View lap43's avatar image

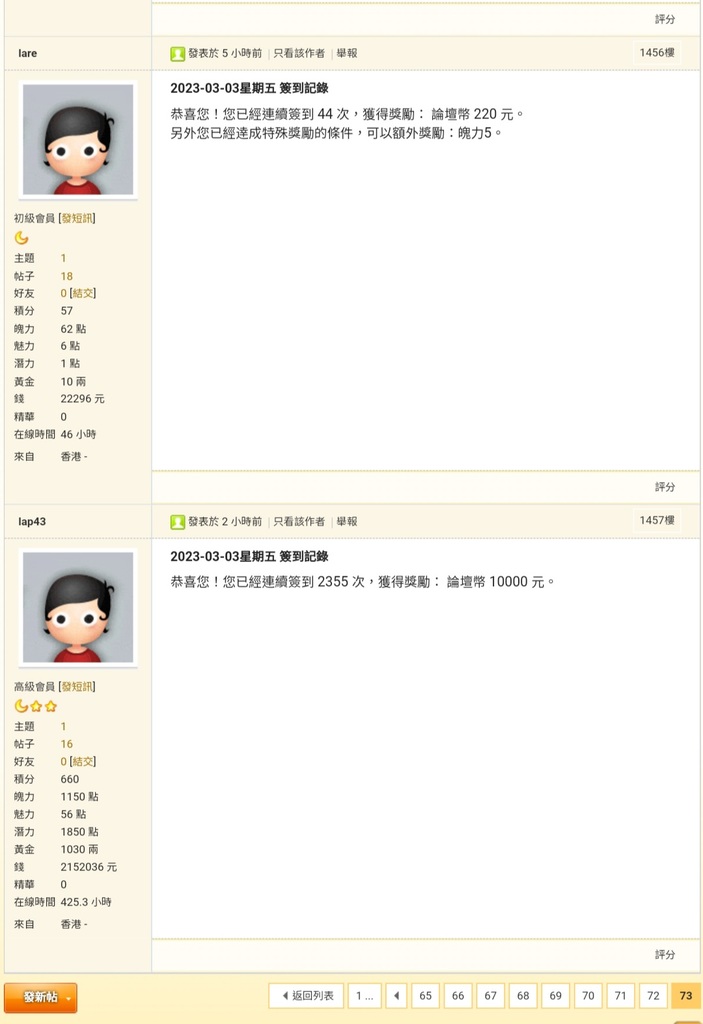click(78, 607)
